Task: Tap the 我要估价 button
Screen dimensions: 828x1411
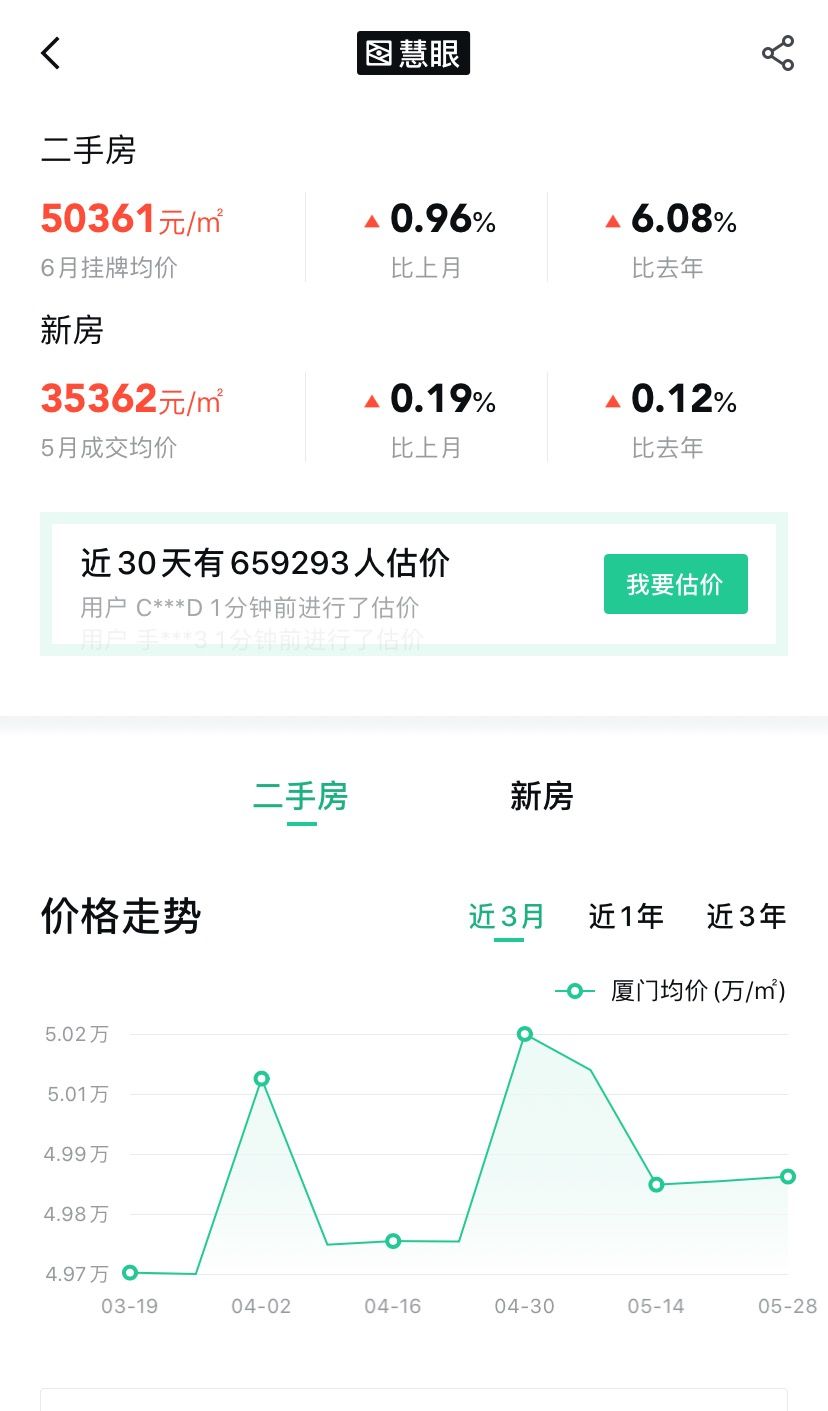Action: pyautogui.click(x=675, y=584)
